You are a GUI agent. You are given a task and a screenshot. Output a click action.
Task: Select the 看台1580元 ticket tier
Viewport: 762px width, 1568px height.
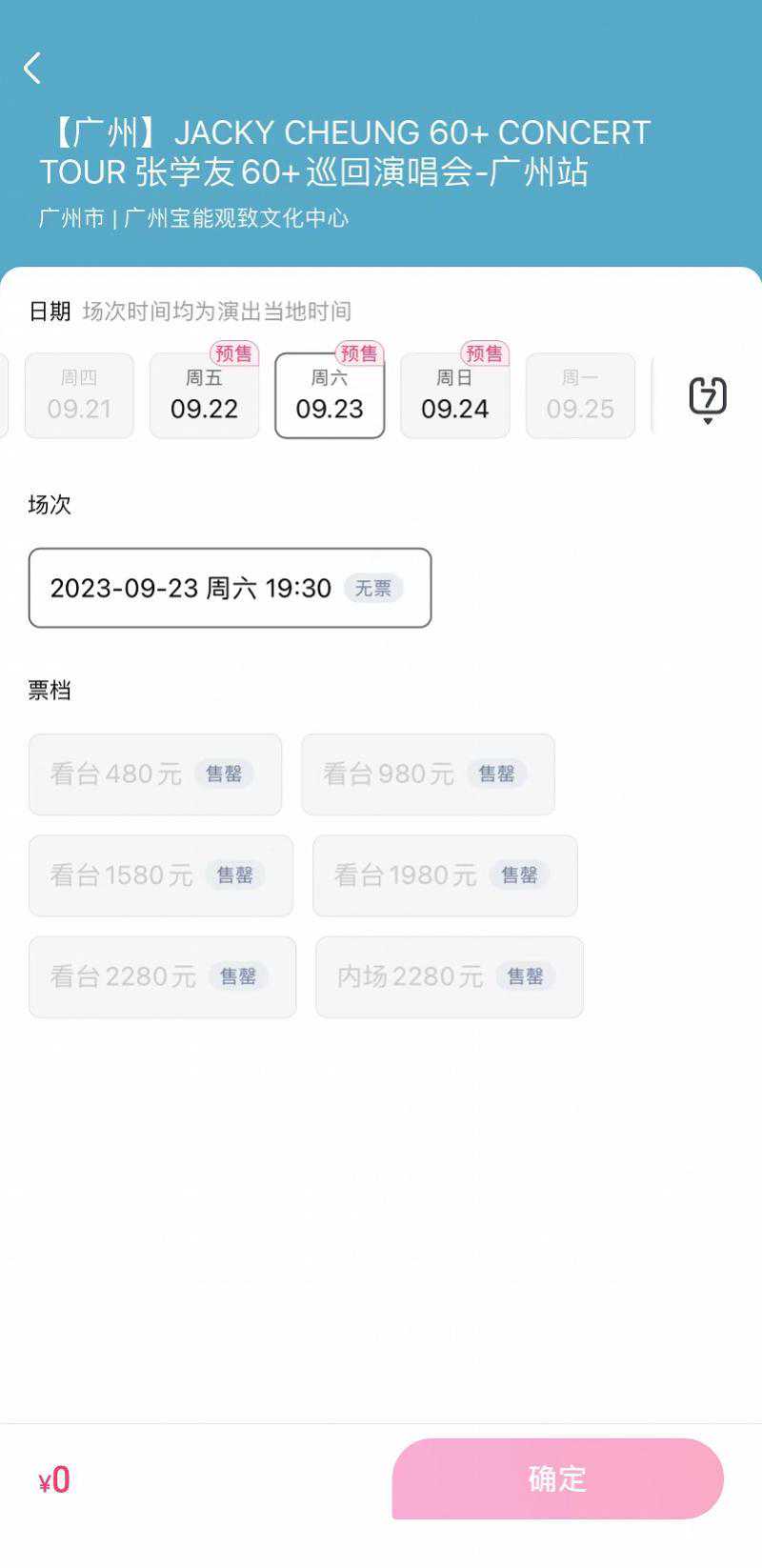coord(161,875)
